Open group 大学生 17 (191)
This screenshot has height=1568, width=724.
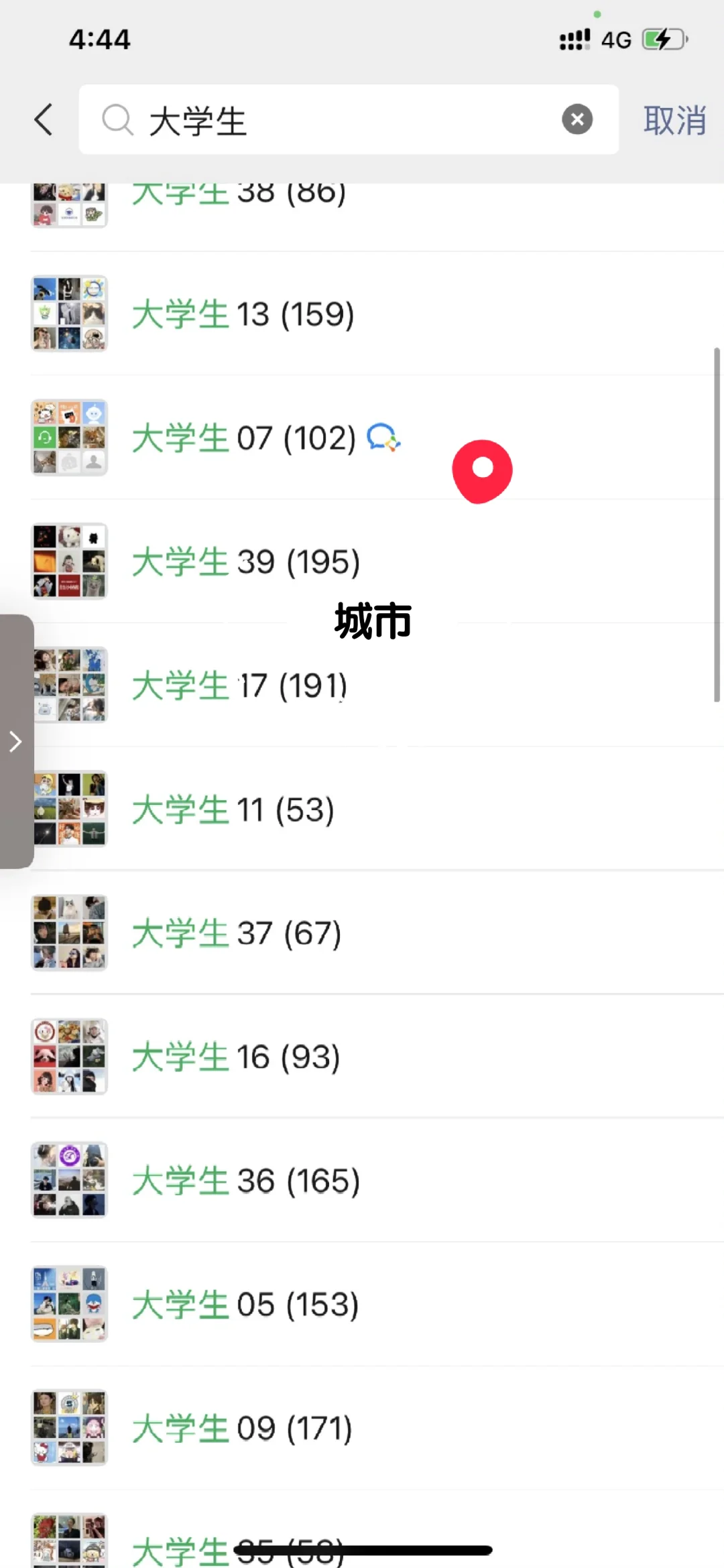(239, 685)
